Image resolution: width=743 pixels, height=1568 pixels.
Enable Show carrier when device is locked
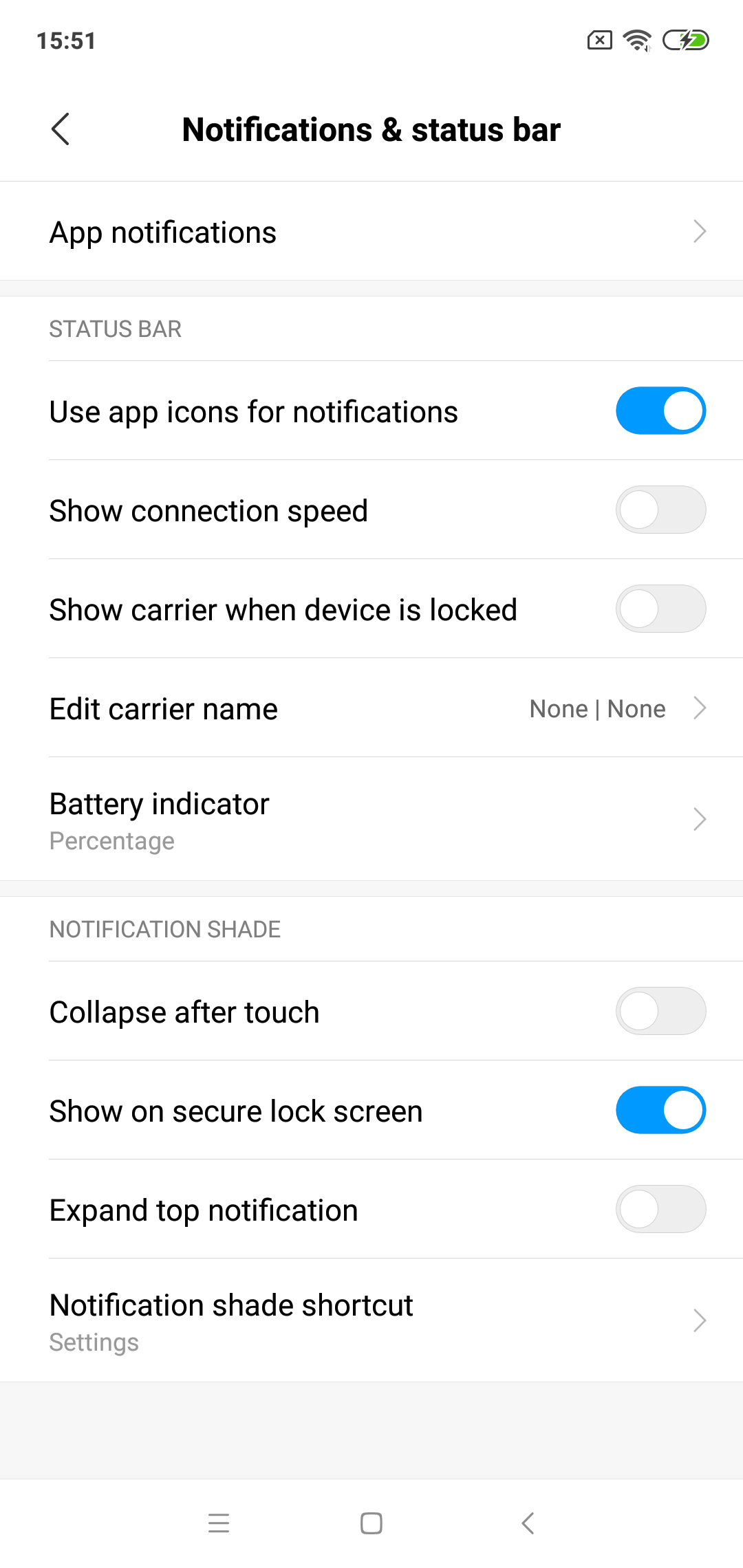[x=660, y=609]
